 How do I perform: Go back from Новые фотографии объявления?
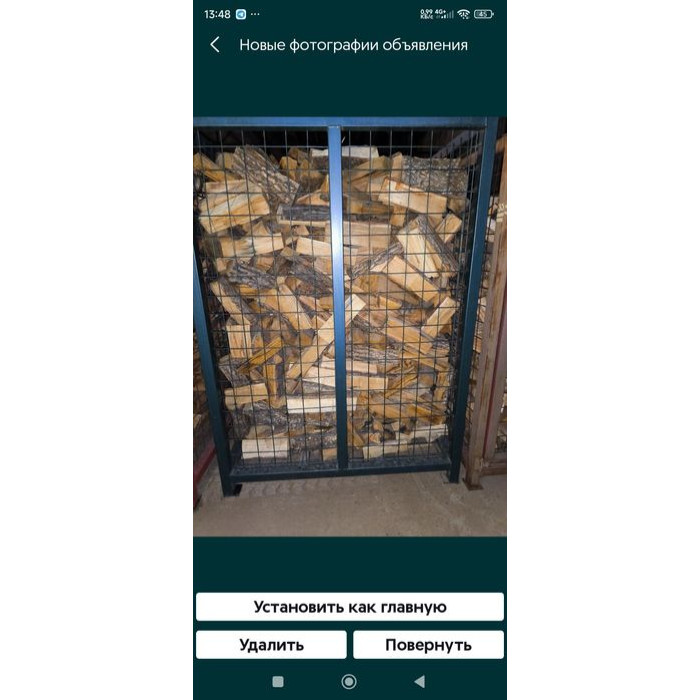215,45
